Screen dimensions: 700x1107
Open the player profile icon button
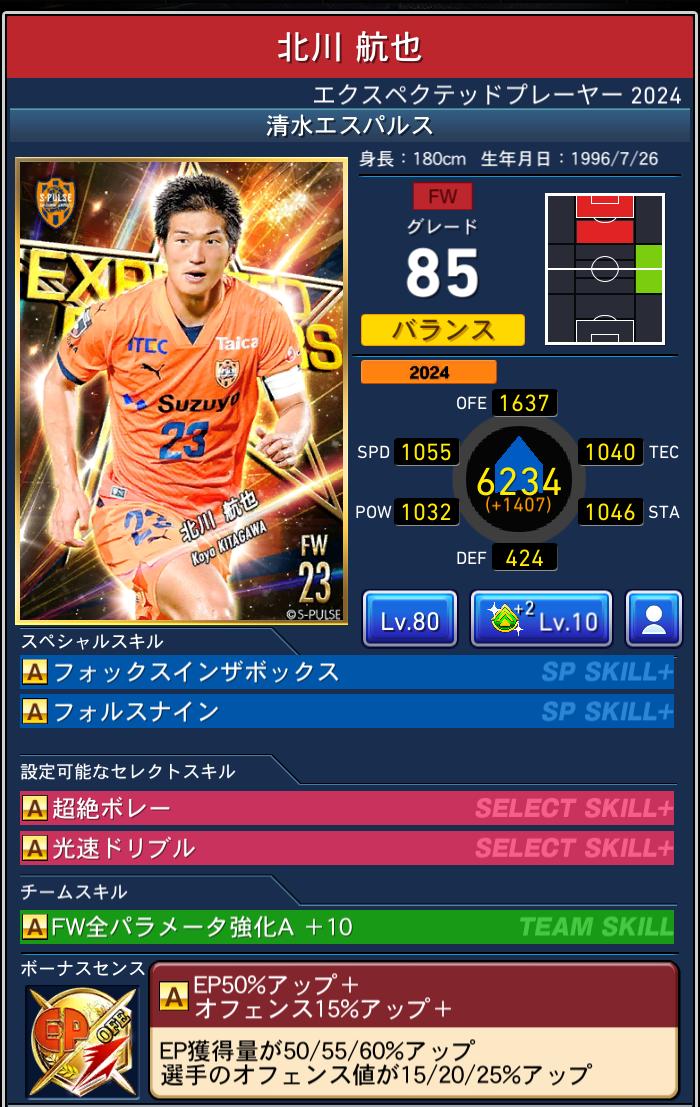(x=653, y=620)
